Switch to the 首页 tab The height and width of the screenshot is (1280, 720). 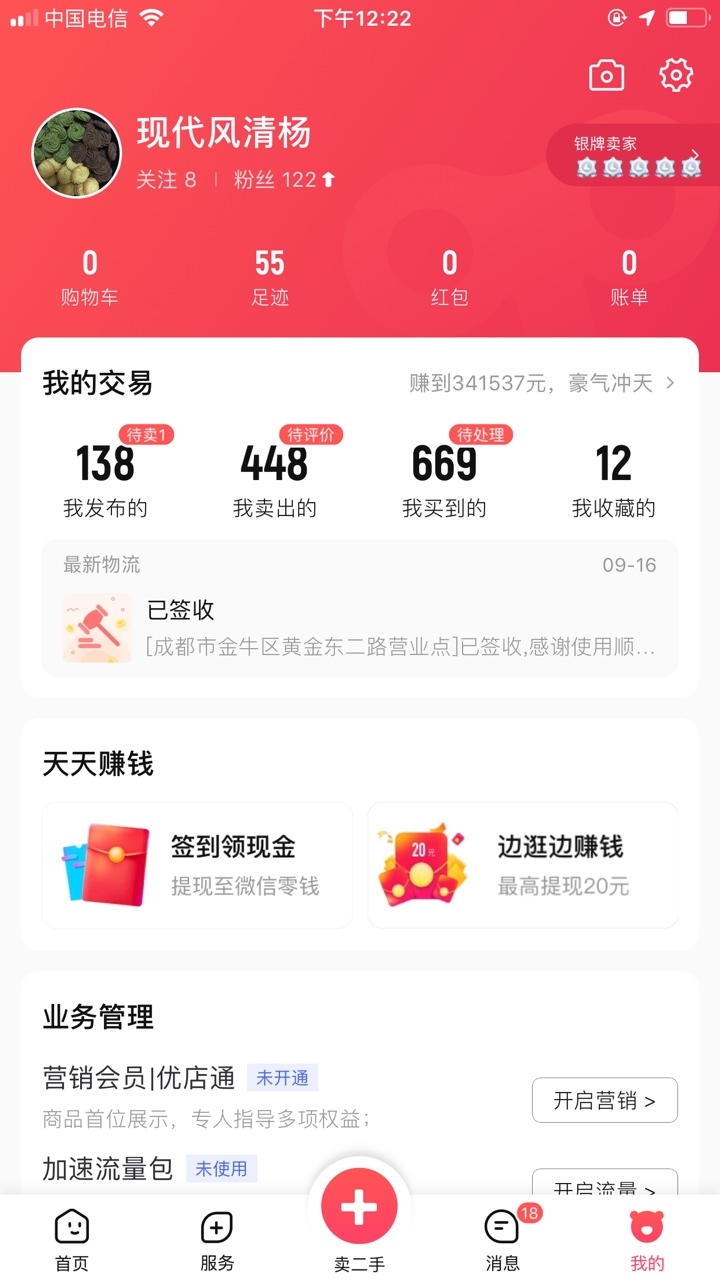(x=72, y=1240)
